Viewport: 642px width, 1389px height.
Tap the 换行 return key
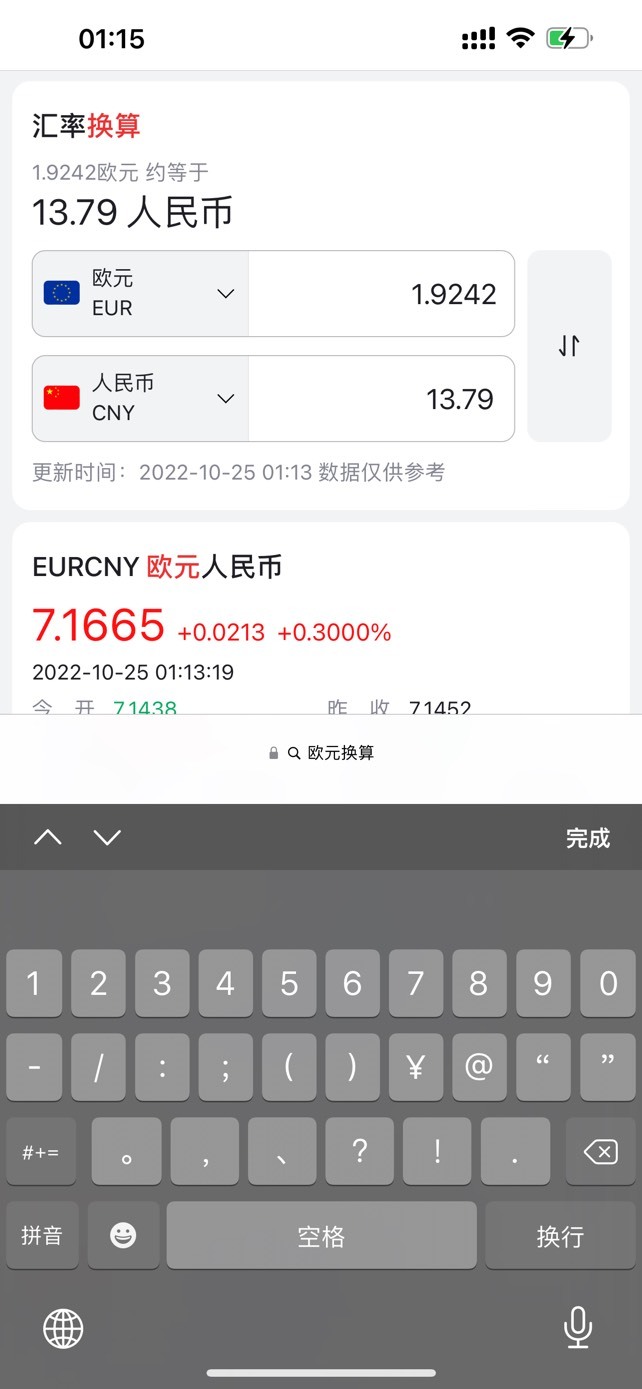[560, 1236]
